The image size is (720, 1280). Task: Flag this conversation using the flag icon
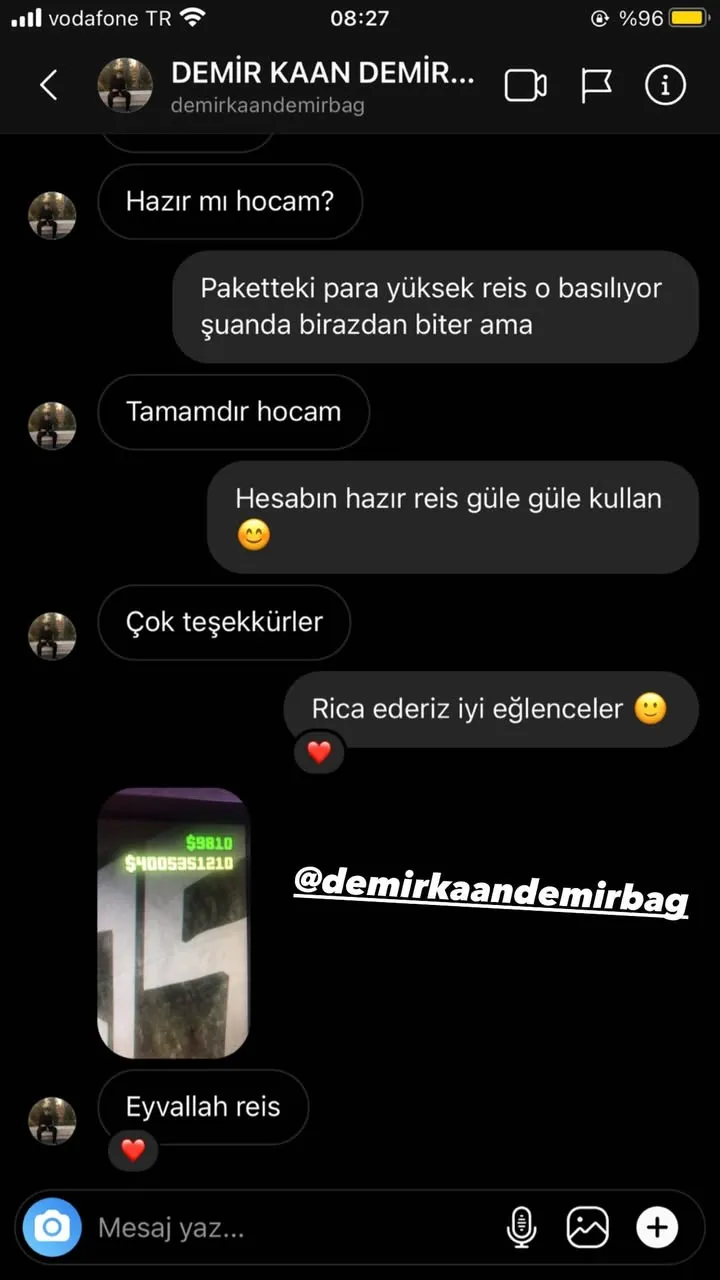click(x=595, y=85)
